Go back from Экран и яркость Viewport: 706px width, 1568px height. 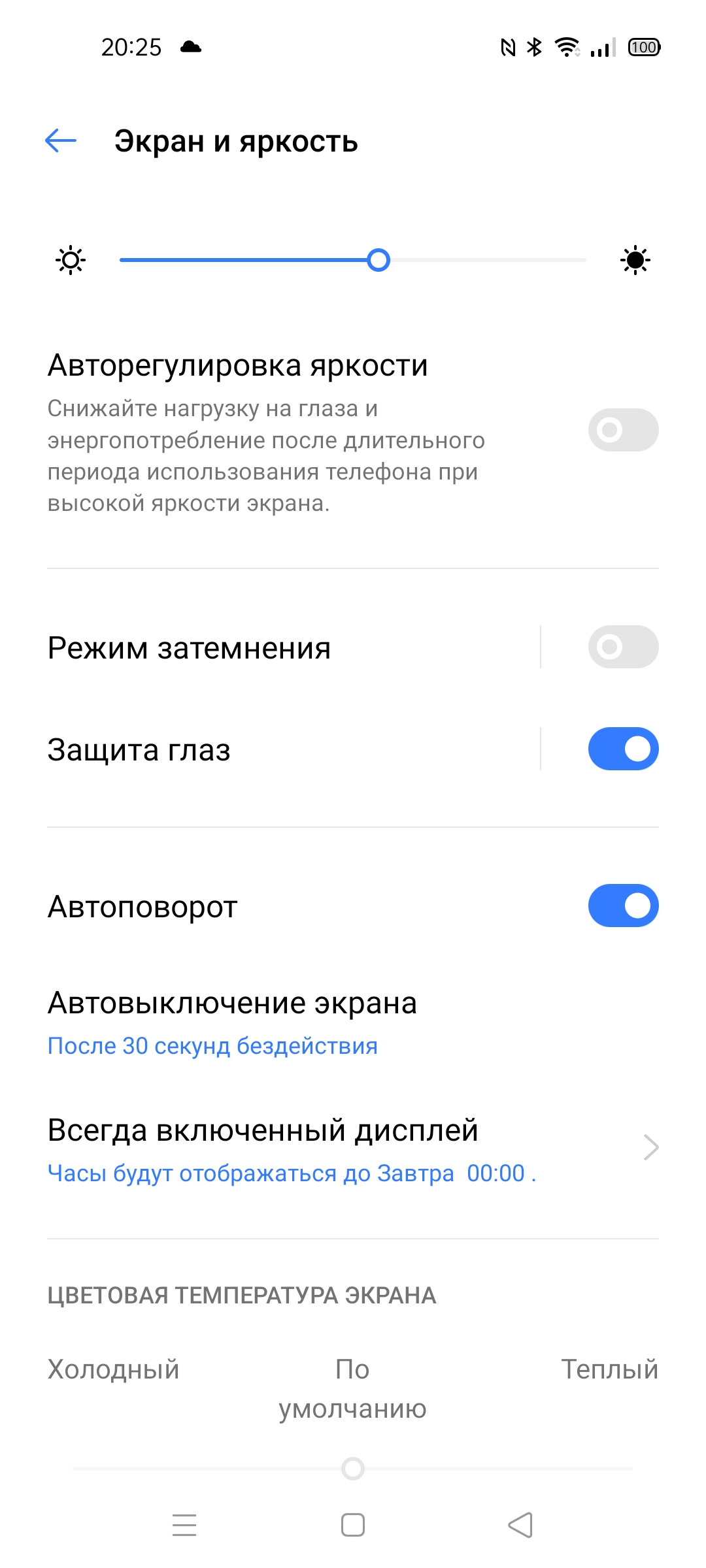(x=61, y=140)
